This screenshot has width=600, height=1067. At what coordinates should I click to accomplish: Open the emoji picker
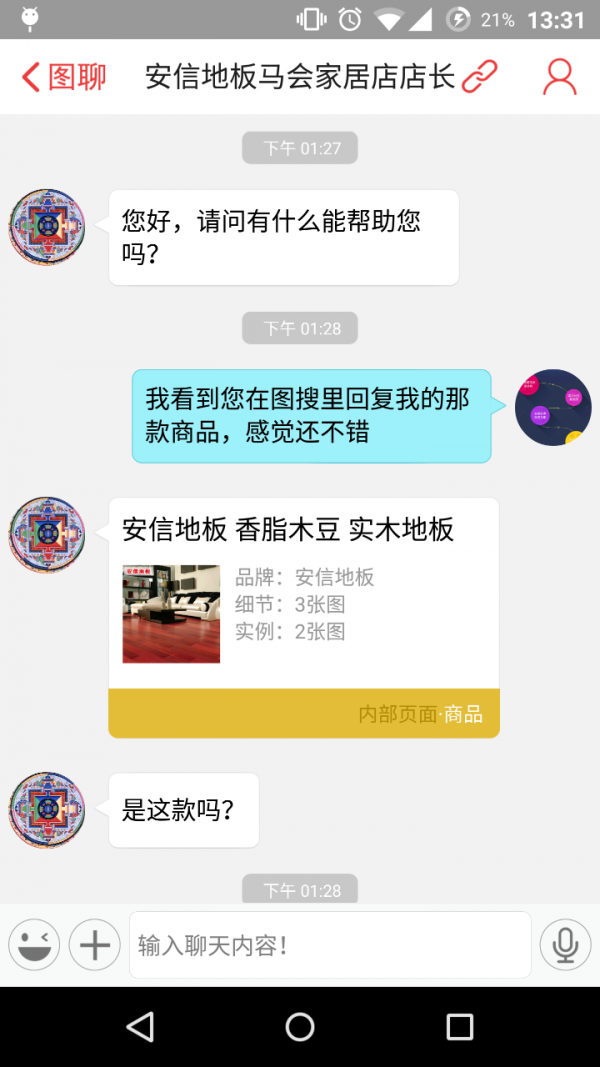click(35, 945)
